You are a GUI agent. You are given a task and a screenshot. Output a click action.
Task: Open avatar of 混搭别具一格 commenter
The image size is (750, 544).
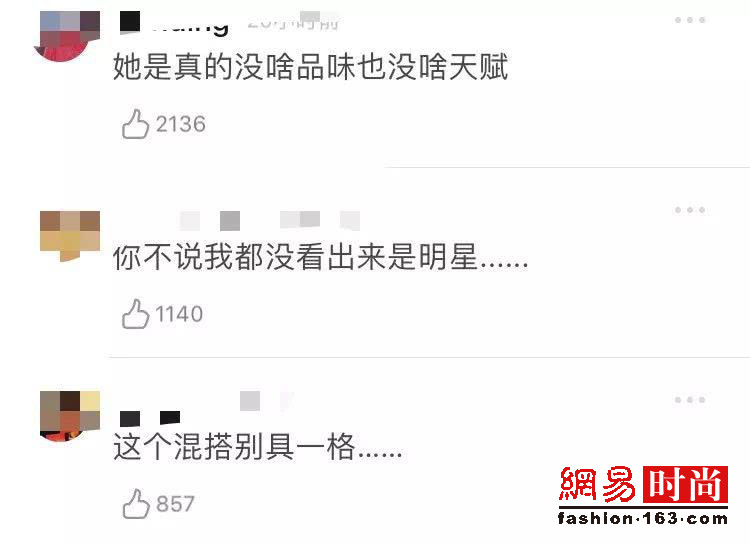pos(70,416)
